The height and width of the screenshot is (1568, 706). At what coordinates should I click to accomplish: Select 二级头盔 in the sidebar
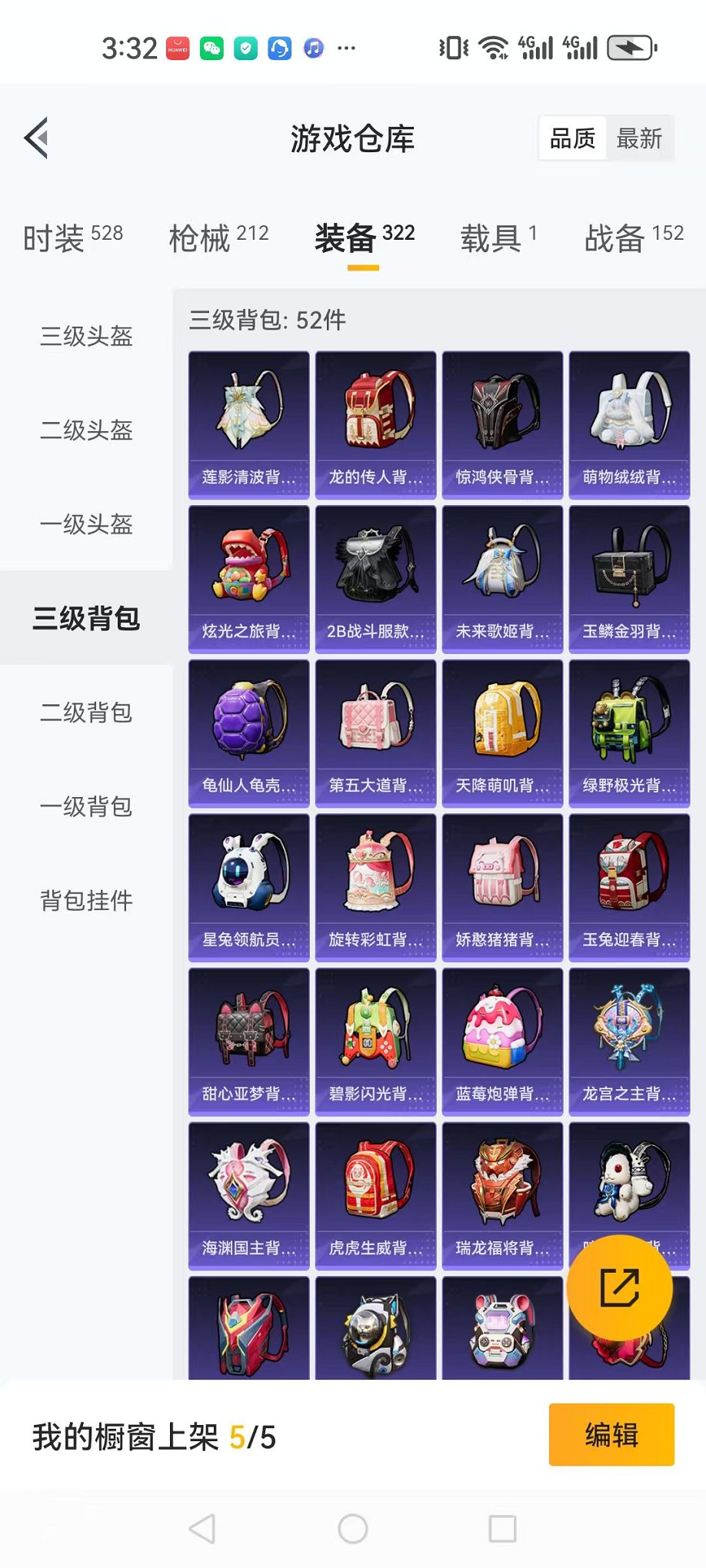point(86,430)
